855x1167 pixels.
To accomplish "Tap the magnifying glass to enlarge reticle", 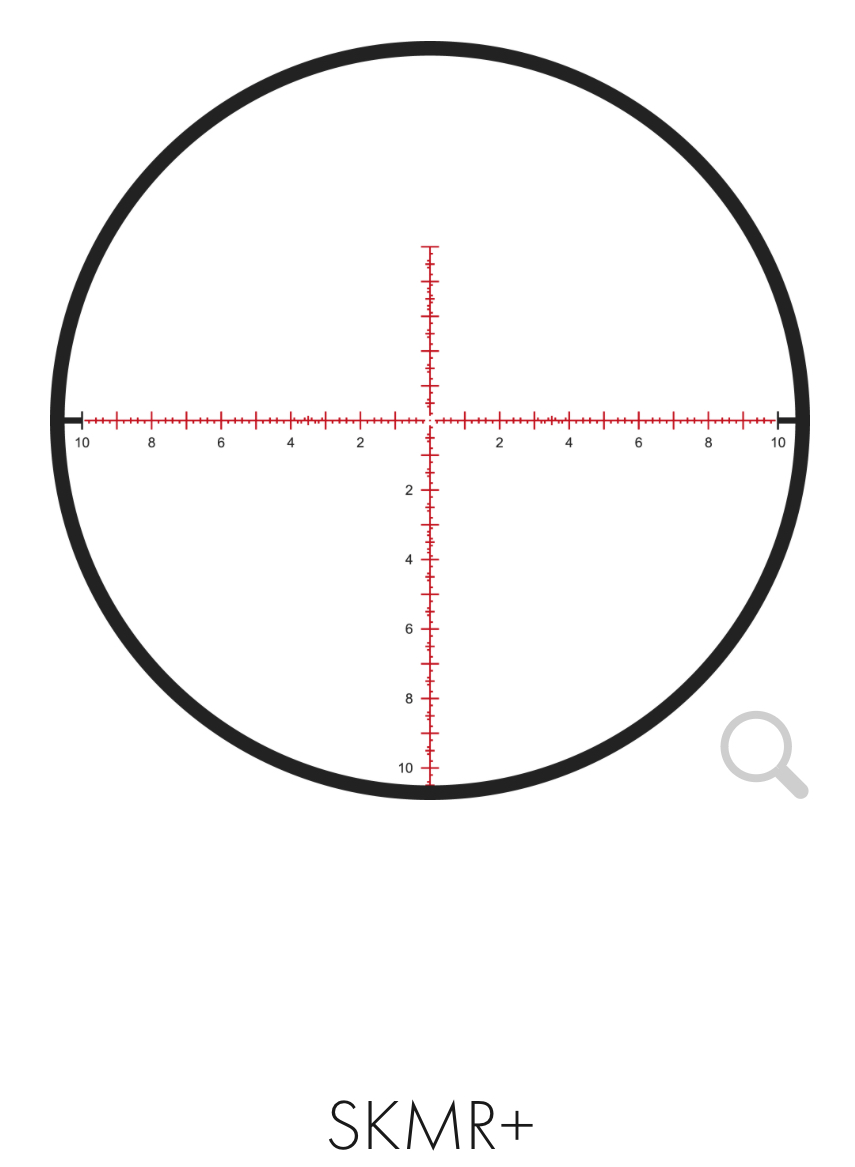I will [x=762, y=753].
